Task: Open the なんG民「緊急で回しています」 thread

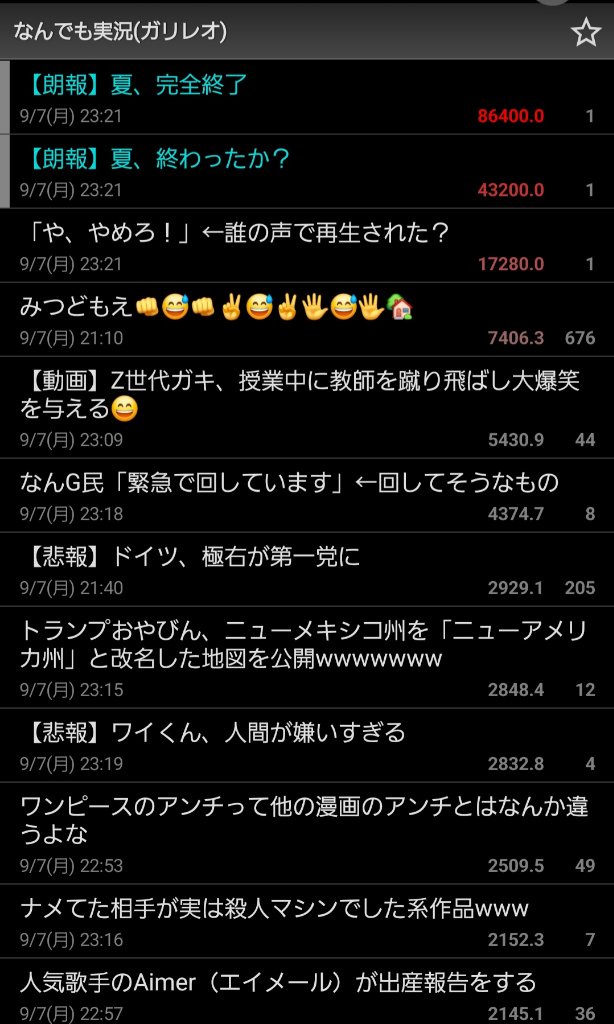Action: click(x=307, y=496)
